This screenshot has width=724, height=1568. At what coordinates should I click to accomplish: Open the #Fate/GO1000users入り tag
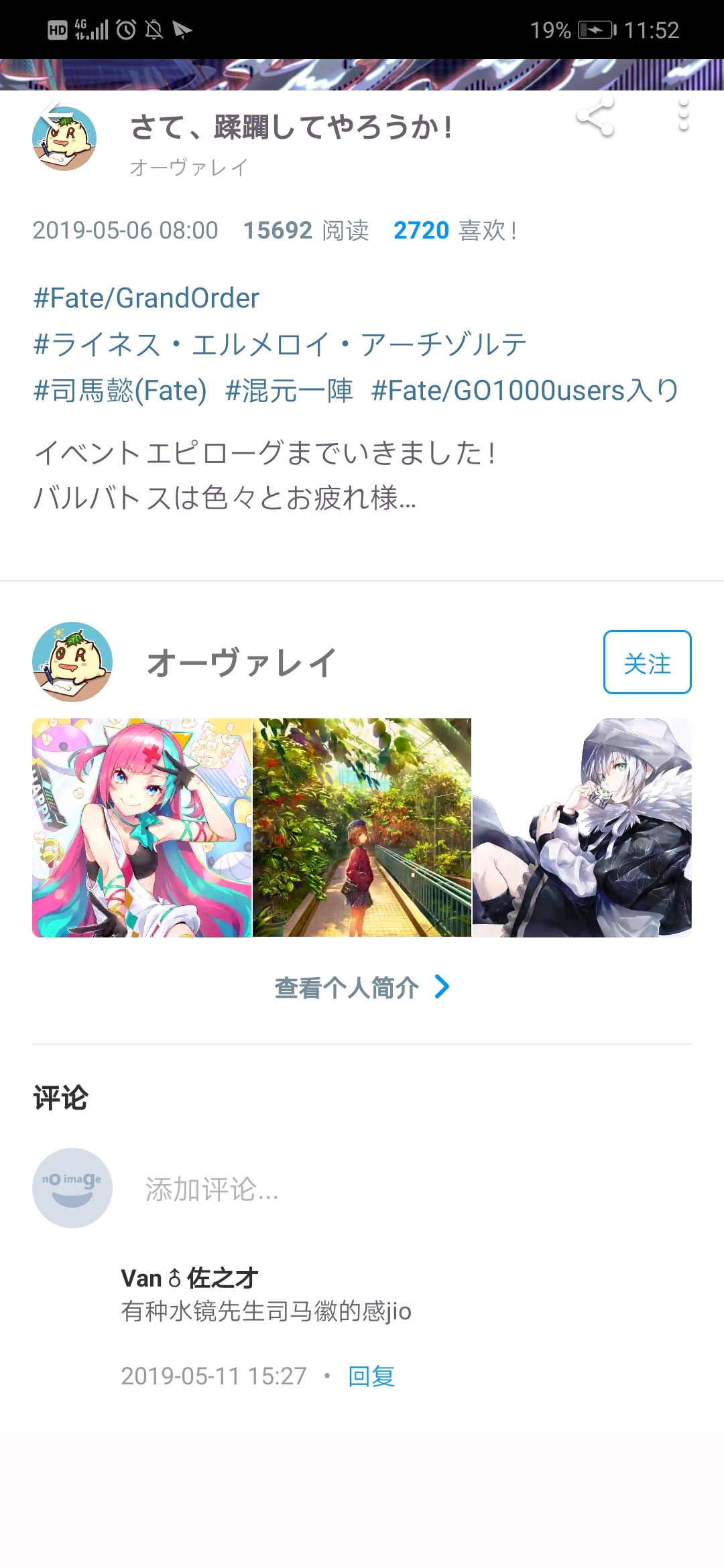(x=525, y=390)
